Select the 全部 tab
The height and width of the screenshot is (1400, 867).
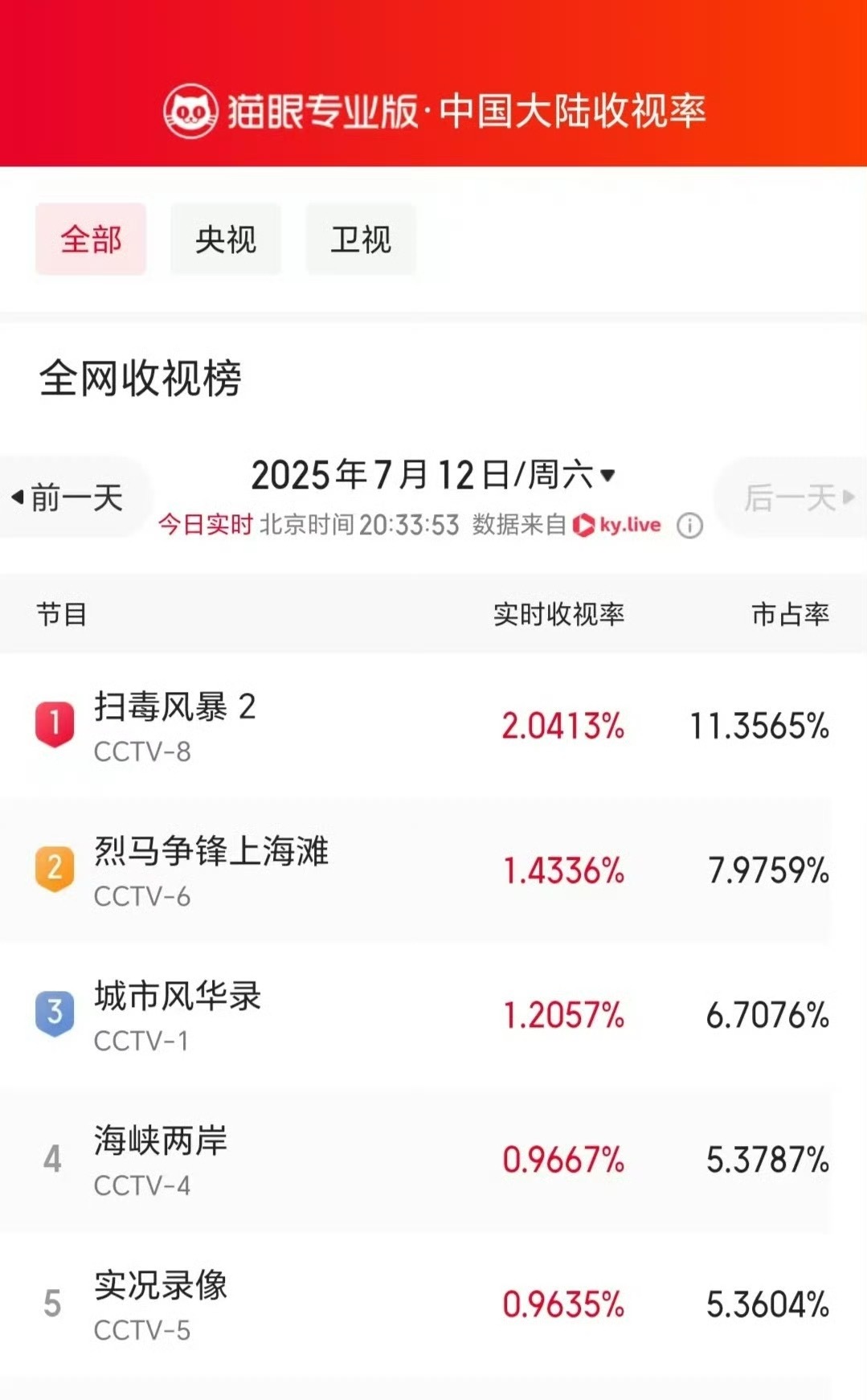pos(91,239)
